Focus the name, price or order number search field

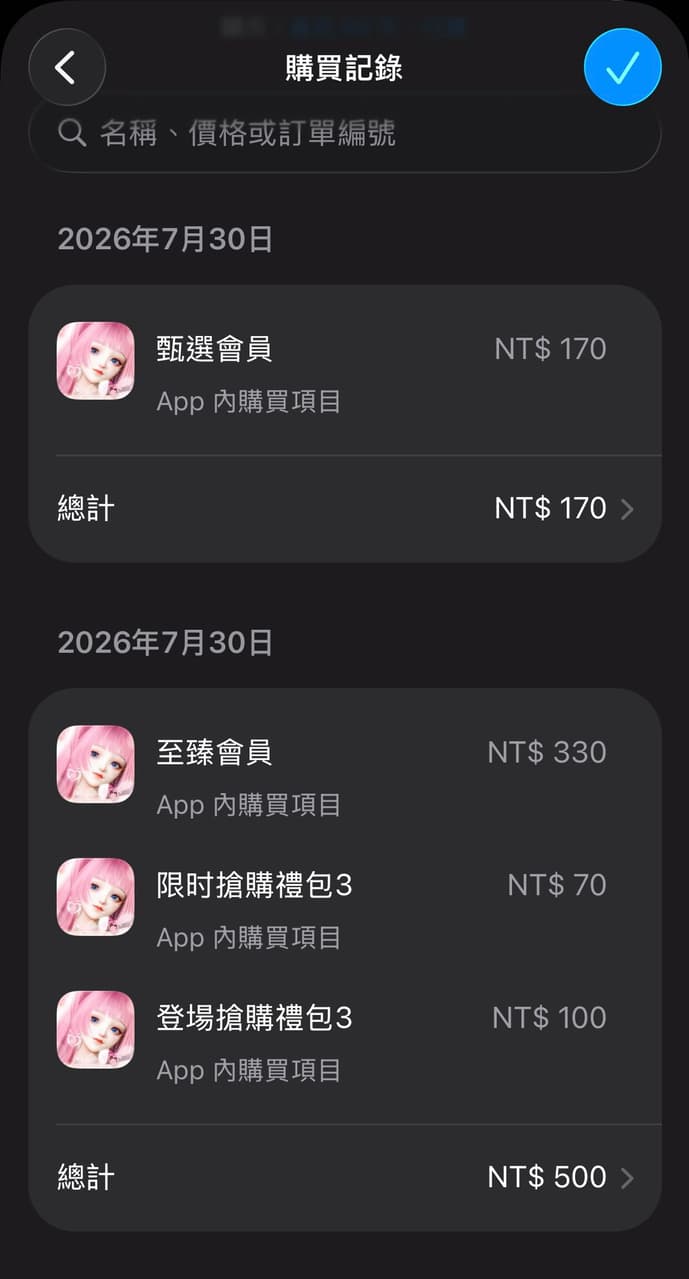pyautogui.click(x=345, y=134)
